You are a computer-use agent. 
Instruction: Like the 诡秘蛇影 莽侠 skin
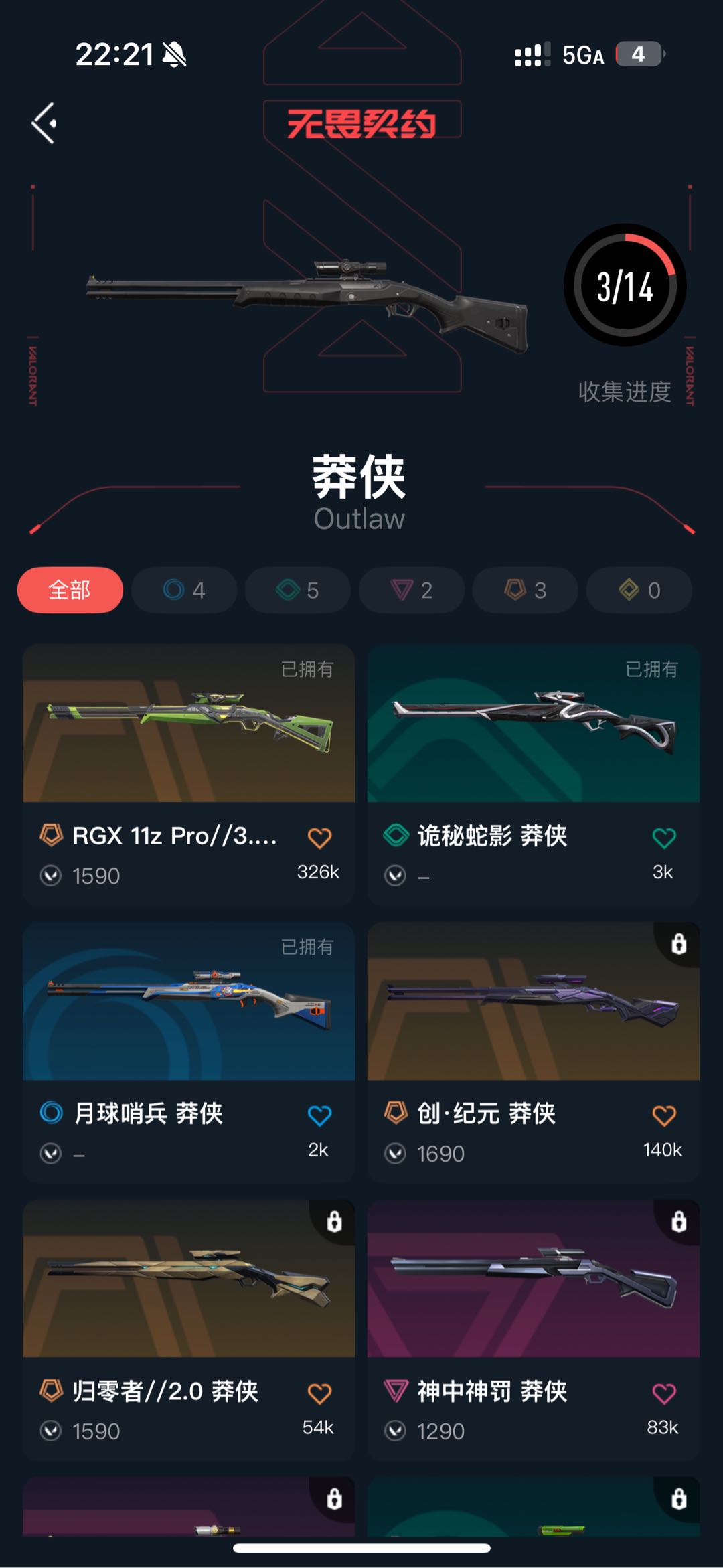click(x=663, y=838)
